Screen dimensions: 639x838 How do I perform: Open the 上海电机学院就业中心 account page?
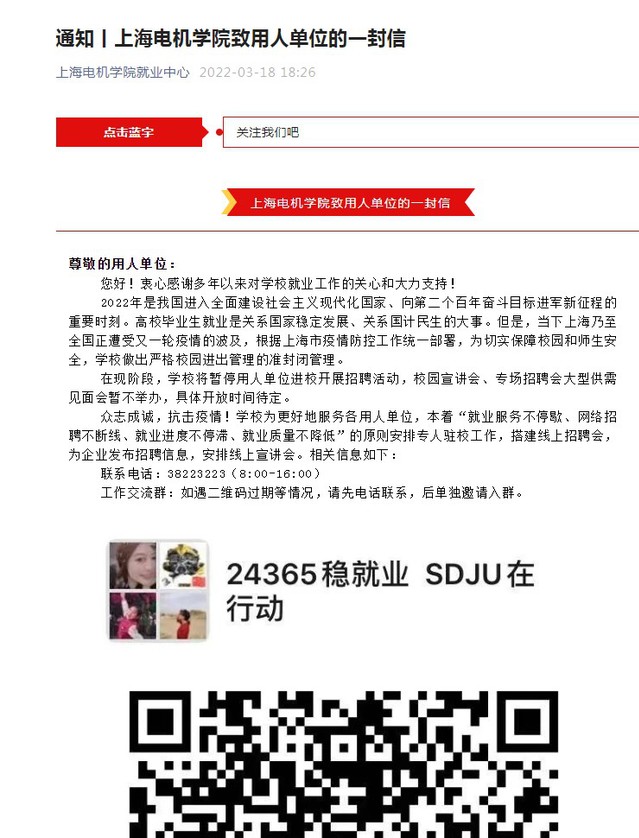(x=123, y=73)
